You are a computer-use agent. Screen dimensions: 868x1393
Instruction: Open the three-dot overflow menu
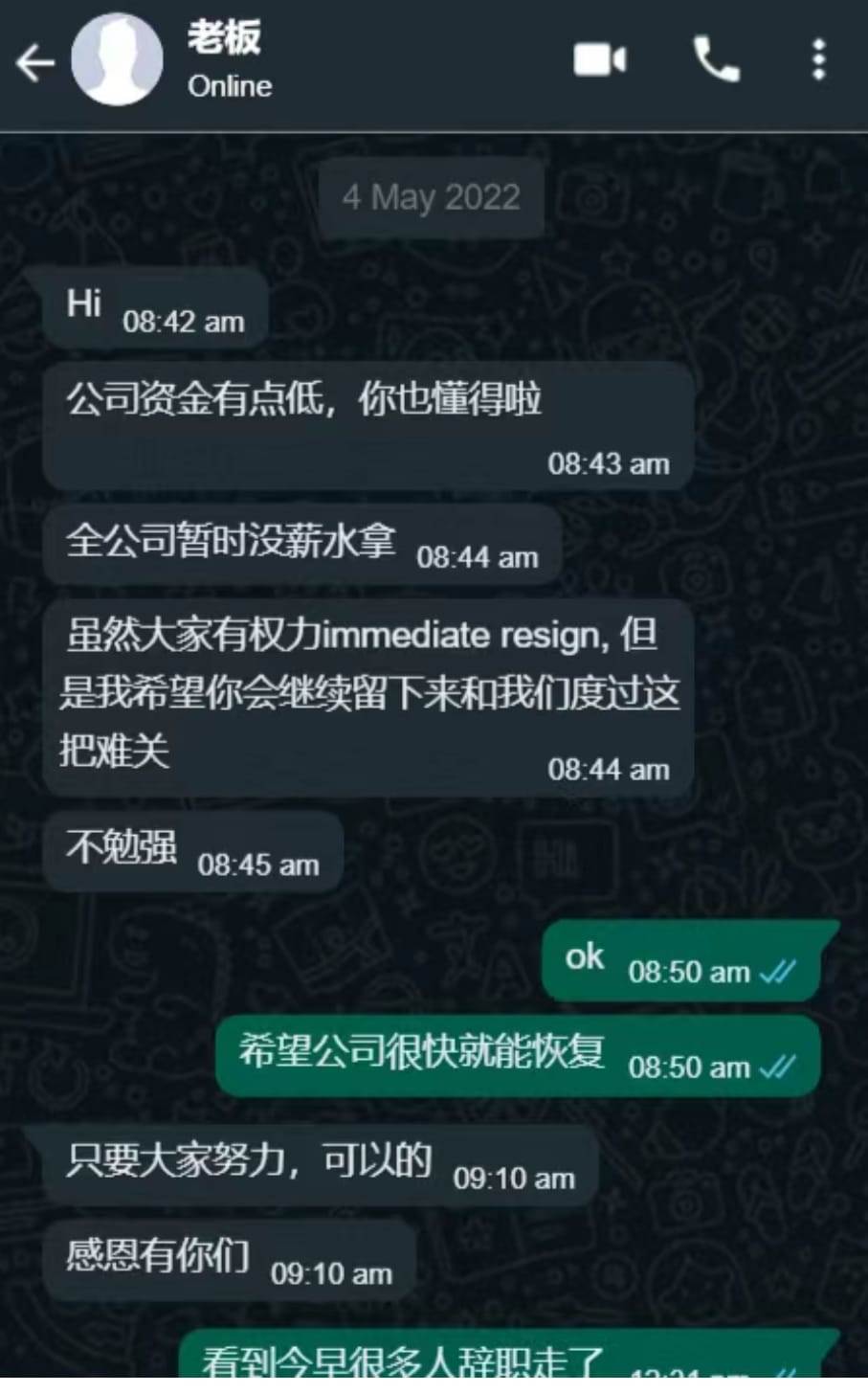[x=818, y=60]
